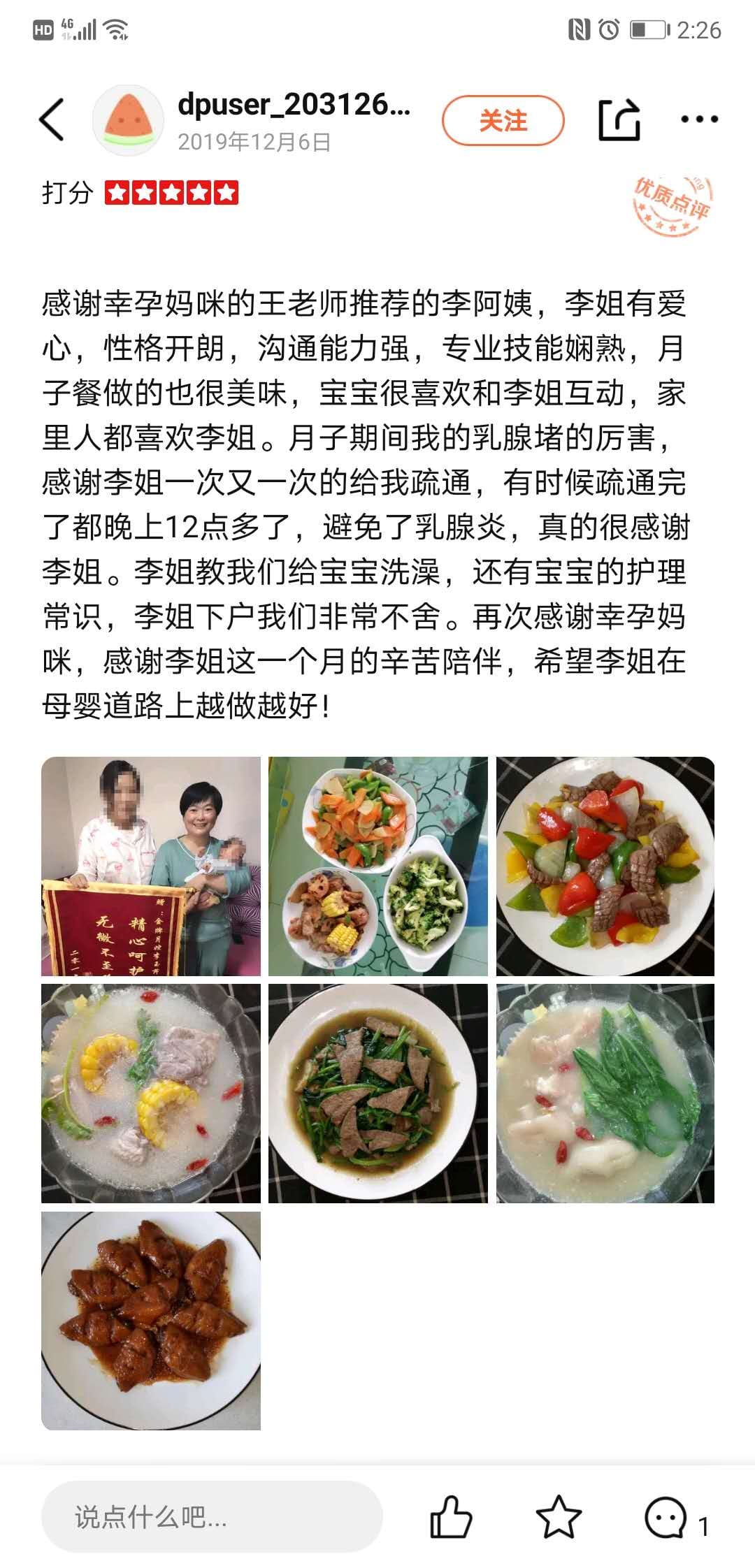
Task: Open the liver with spinach photo
Action: (378, 1093)
